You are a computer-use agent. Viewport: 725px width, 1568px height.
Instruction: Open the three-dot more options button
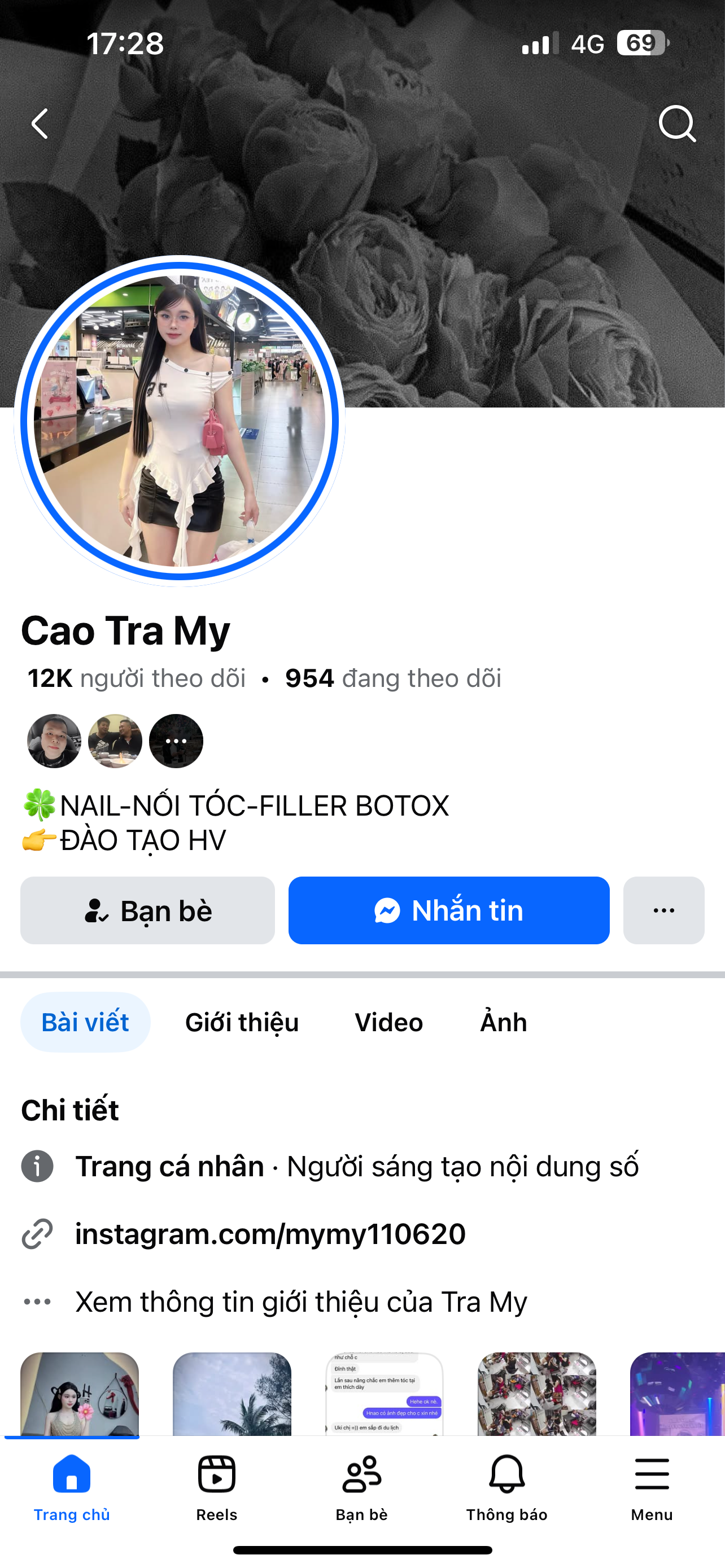coord(663,910)
